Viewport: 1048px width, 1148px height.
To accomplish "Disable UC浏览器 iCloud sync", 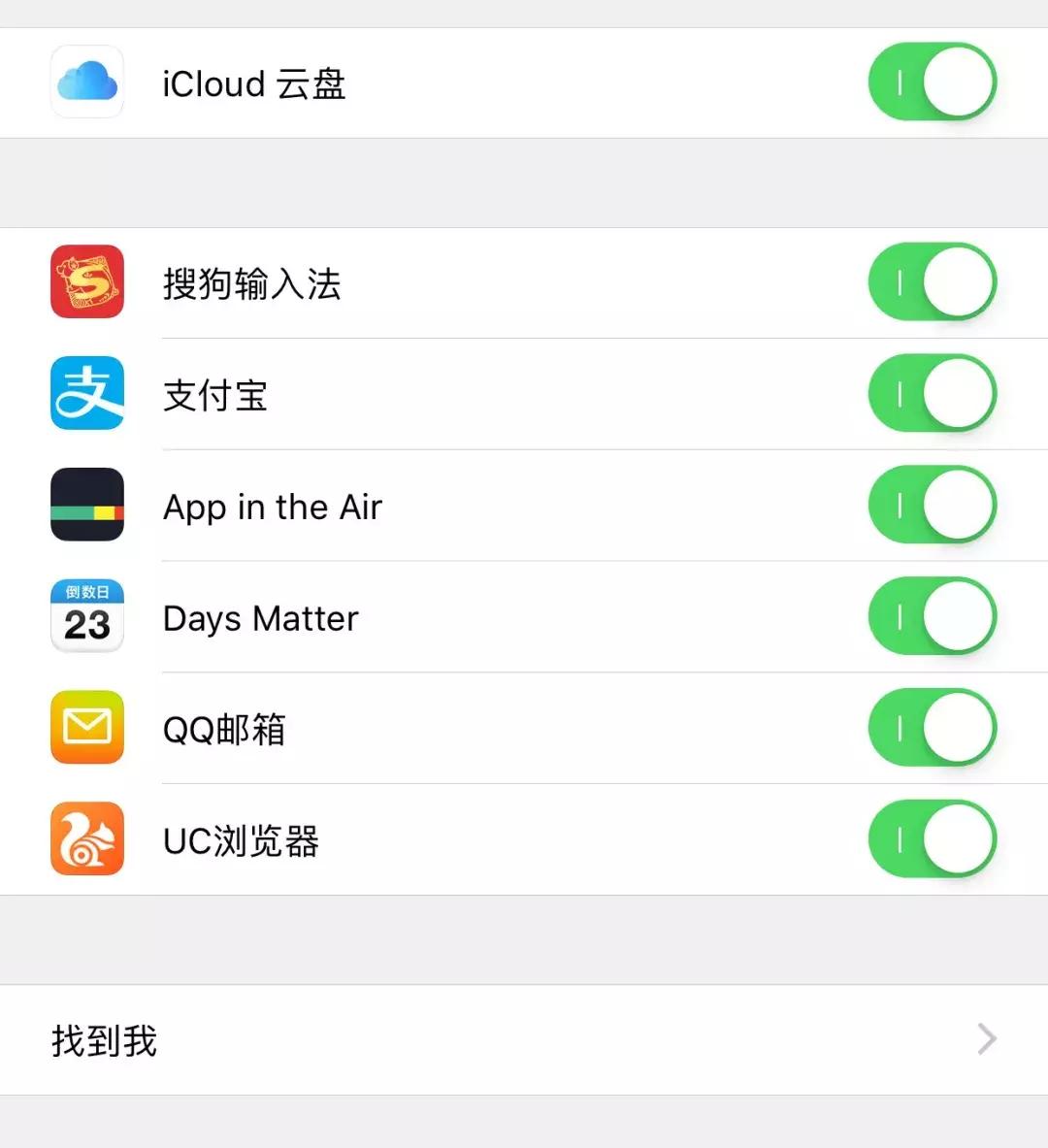I will pyautogui.click(x=933, y=840).
